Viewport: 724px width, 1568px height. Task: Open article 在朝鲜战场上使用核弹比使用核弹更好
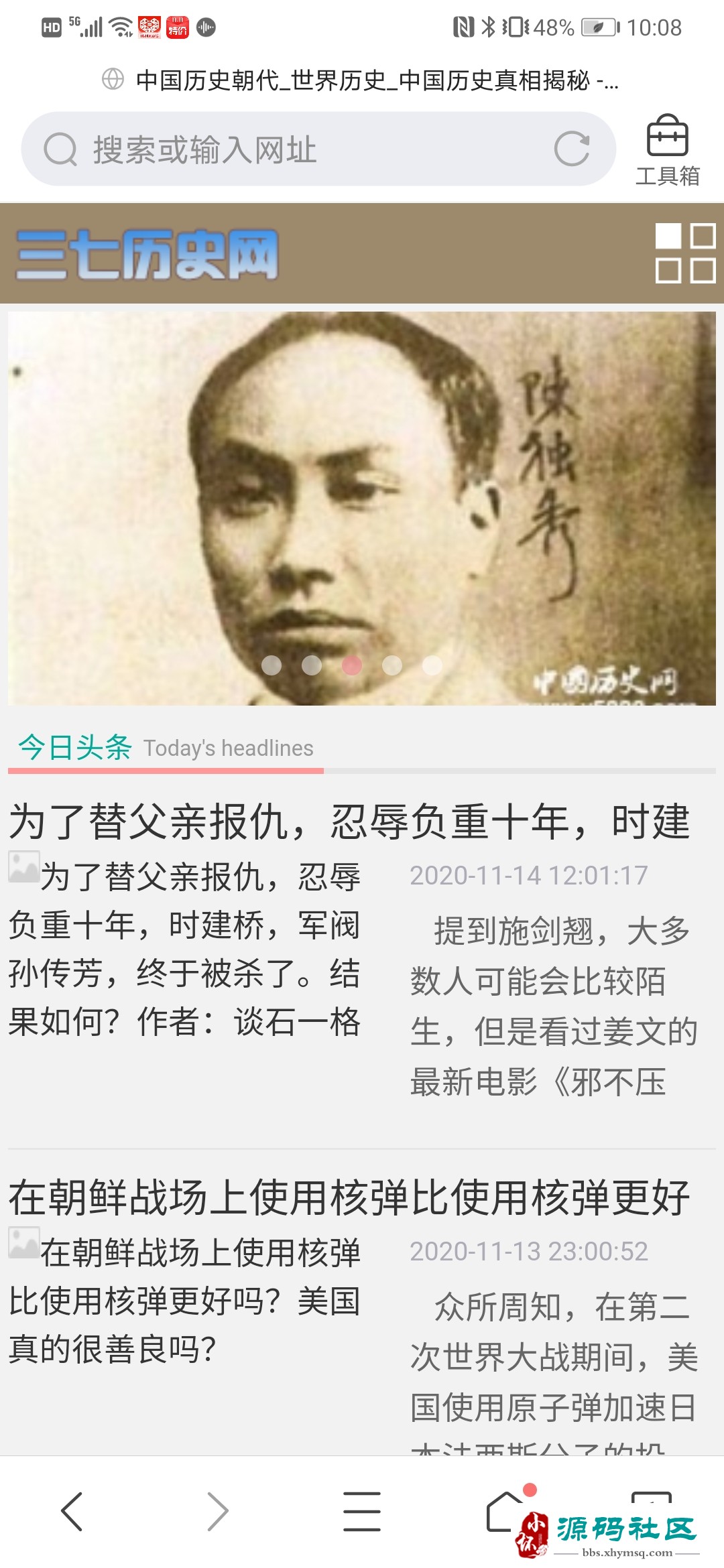tap(349, 1197)
